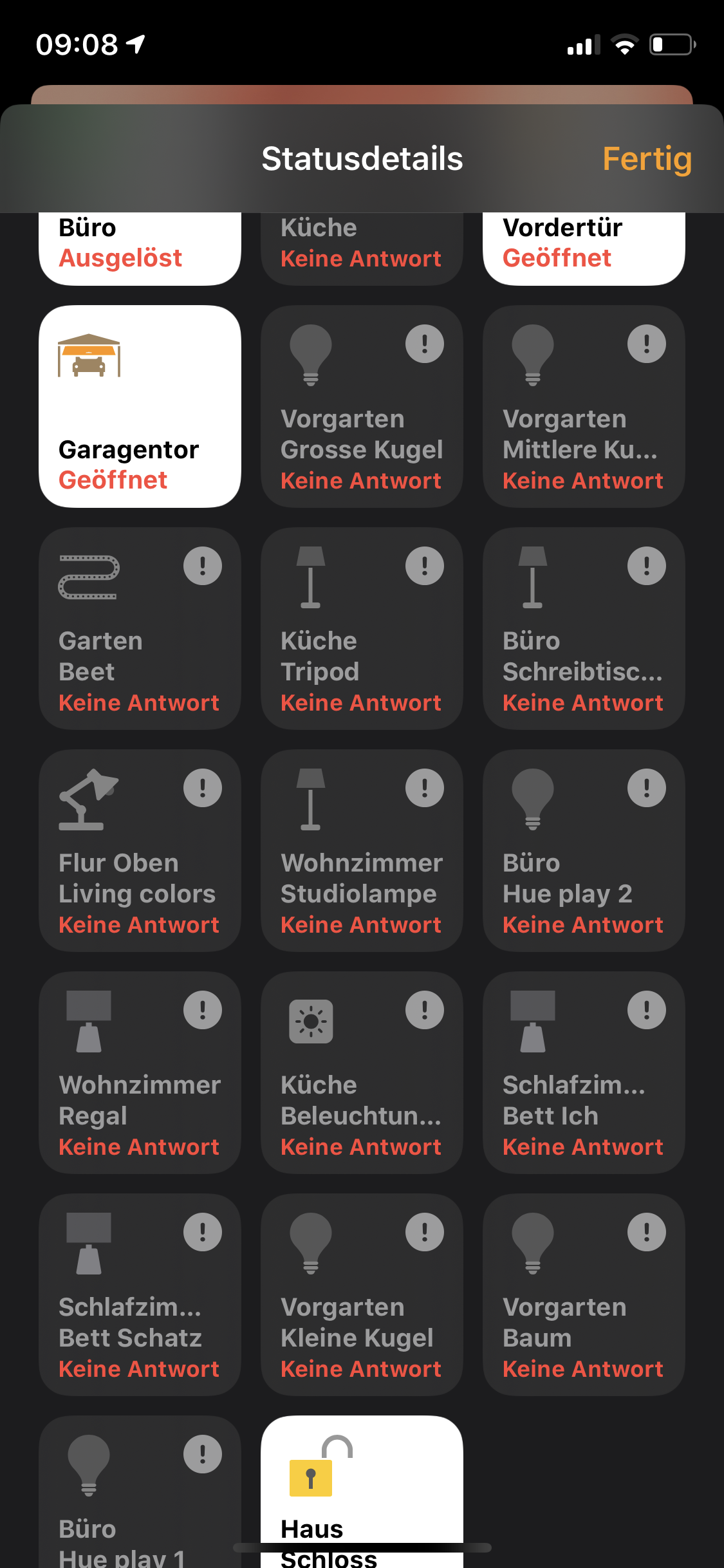
Task: Open Schlafzimmer Bett Ich tile
Action: [584, 1072]
